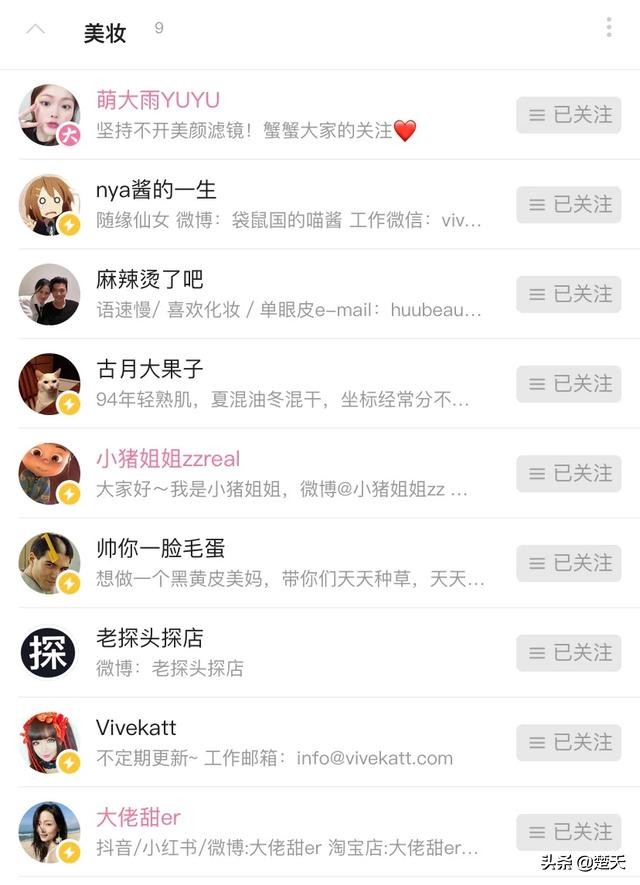Open nya酱的一生 profile row
This screenshot has height=885, width=640.
[x=156, y=190]
